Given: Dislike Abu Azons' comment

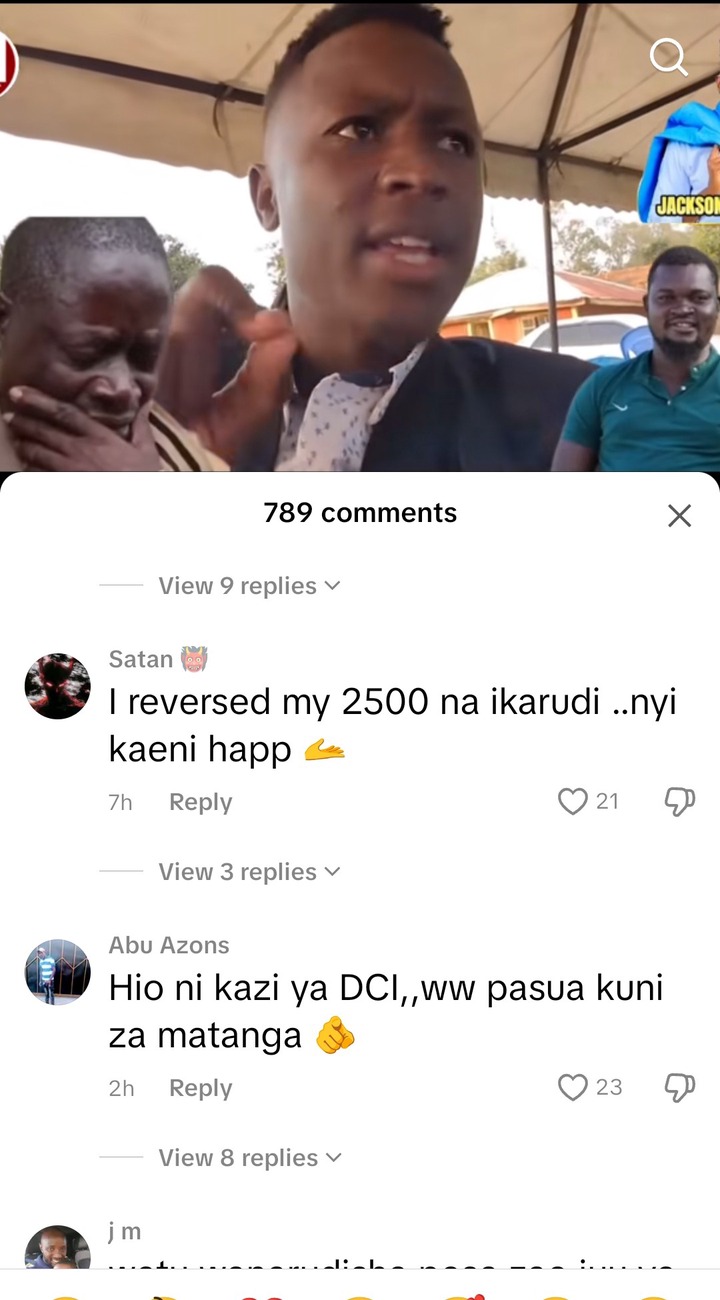Looking at the screenshot, I should tap(679, 1087).
